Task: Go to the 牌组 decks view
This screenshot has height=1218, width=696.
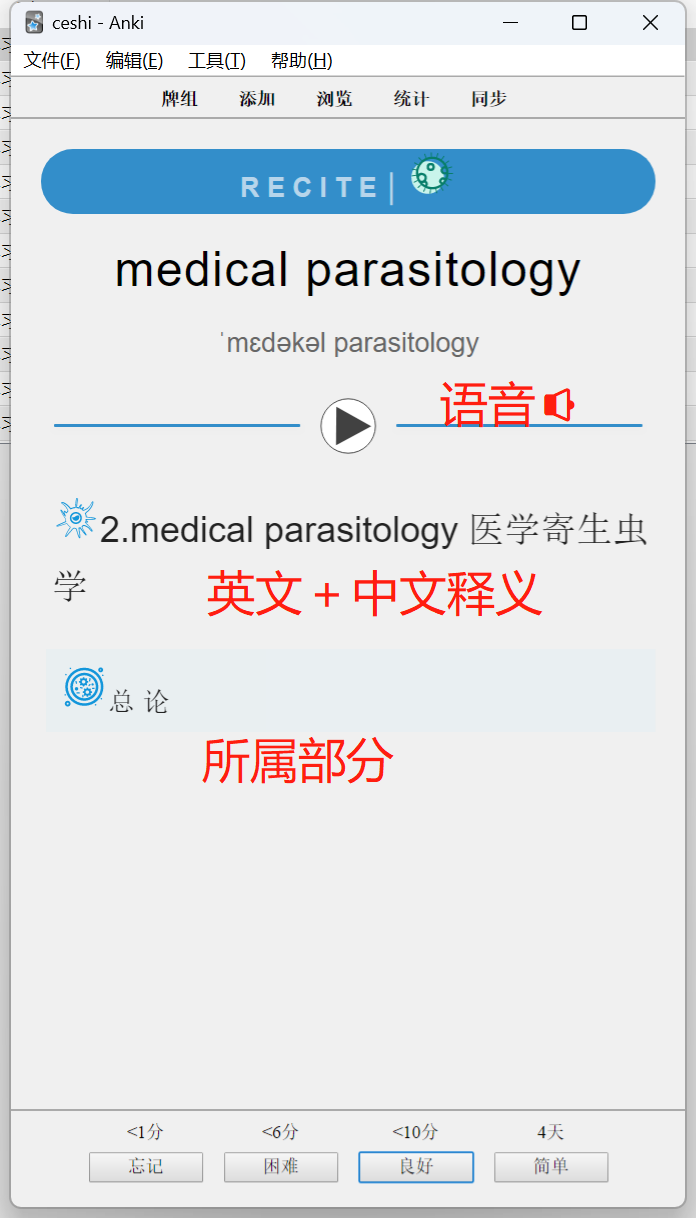Action: click(180, 99)
